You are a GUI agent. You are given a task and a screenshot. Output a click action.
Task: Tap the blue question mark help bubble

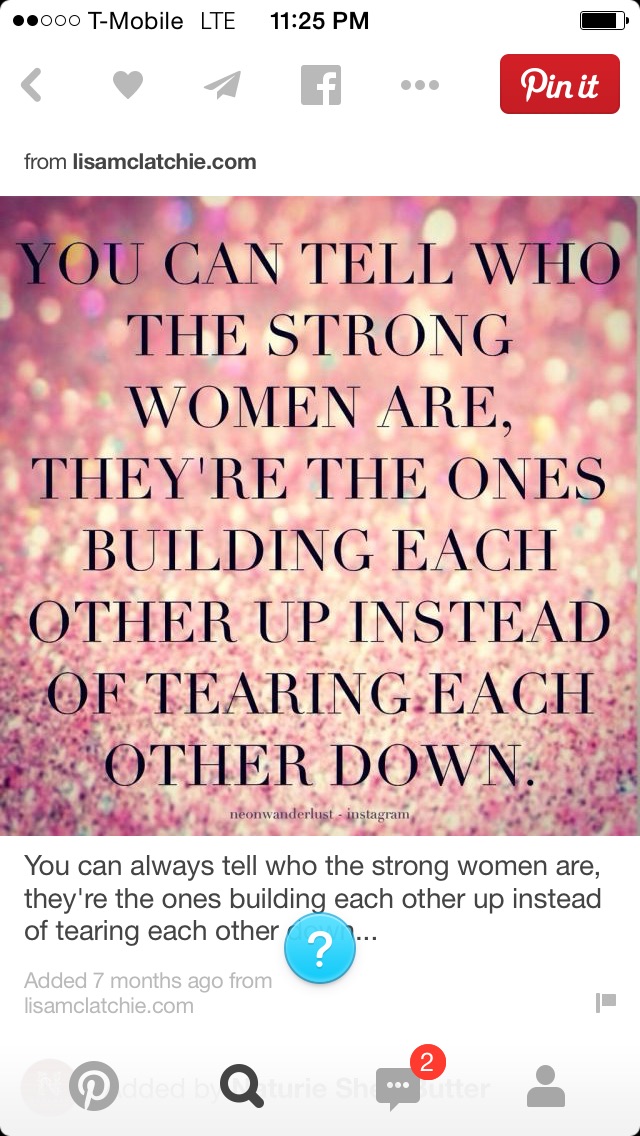320,951
